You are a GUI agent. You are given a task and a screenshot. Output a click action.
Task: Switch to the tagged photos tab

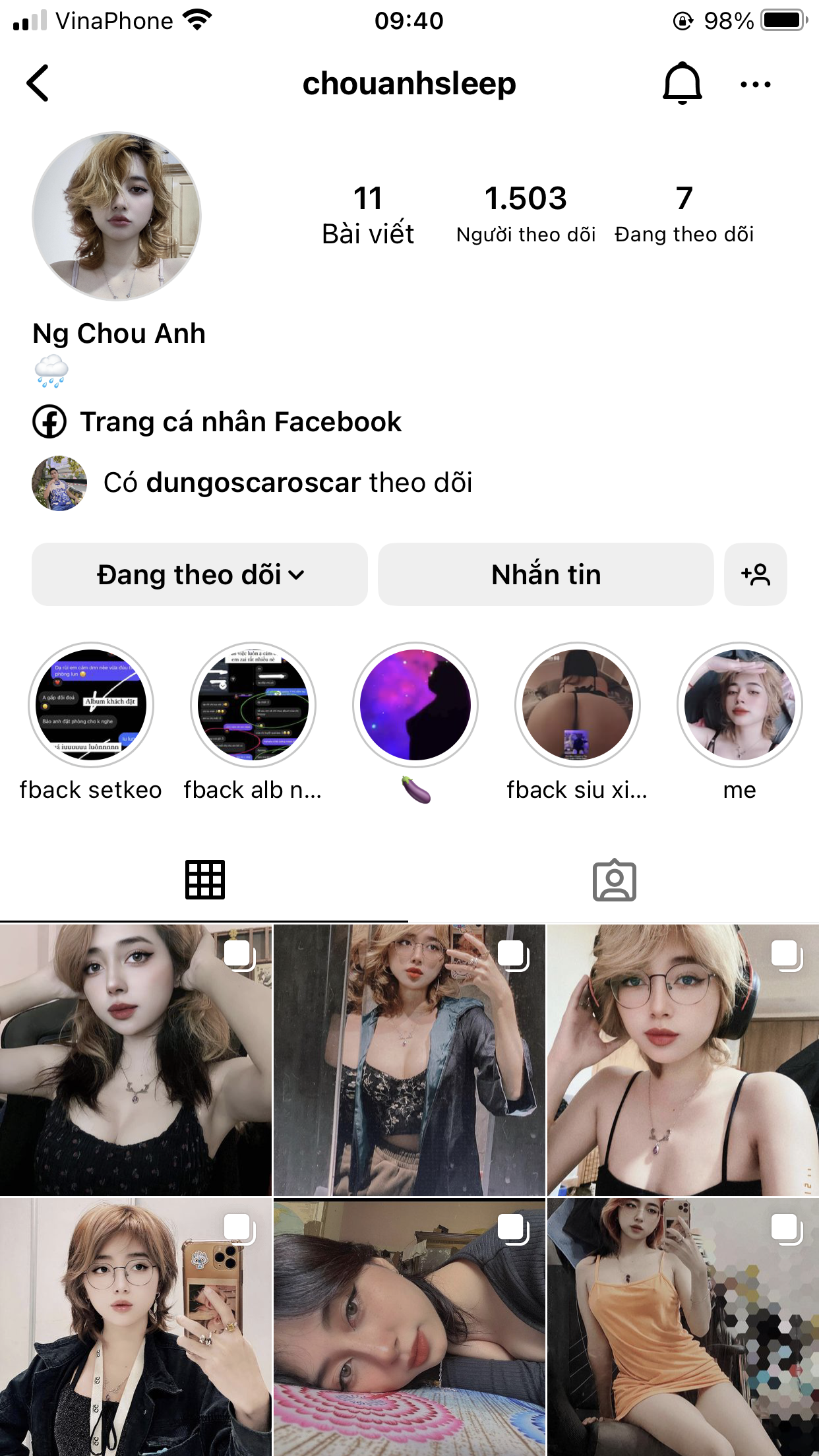click(614, 880)
